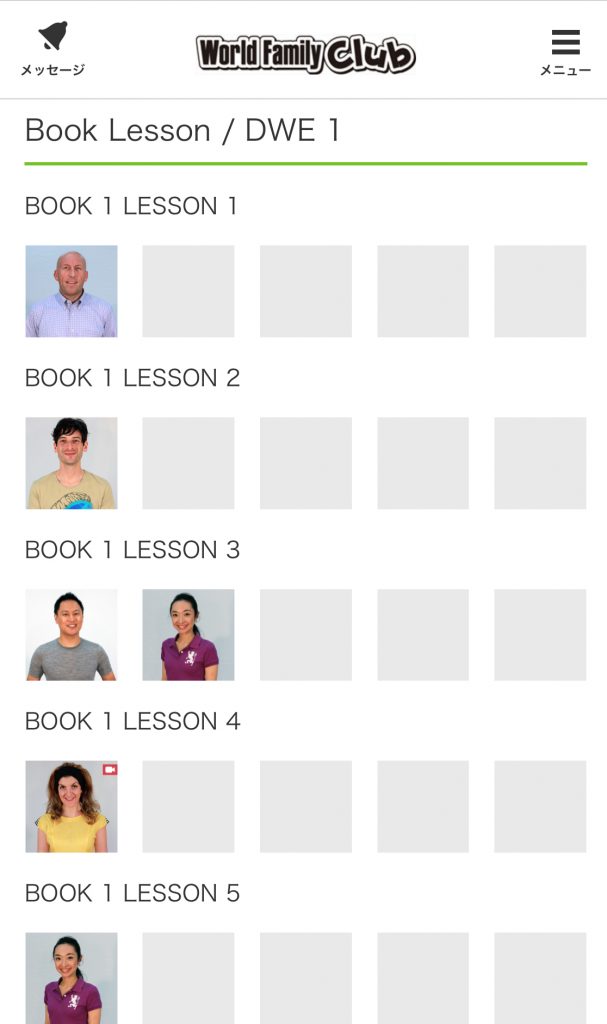The image size is (607, 1024).
Task: Open the video-marked teacher photo under Lesson 4
Action: coord(71,807)
